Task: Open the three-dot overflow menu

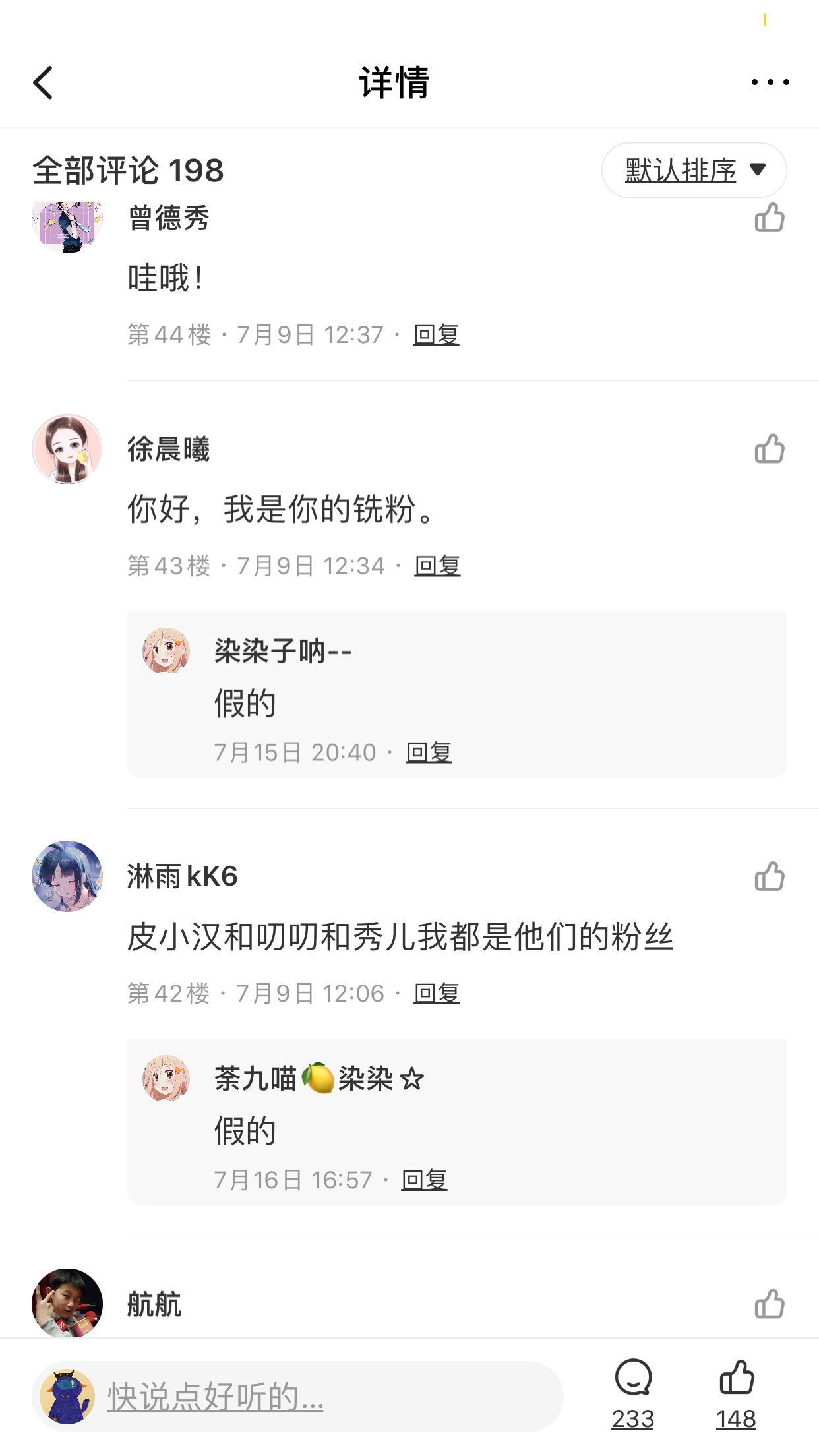Action: click(x=770, y=83)
